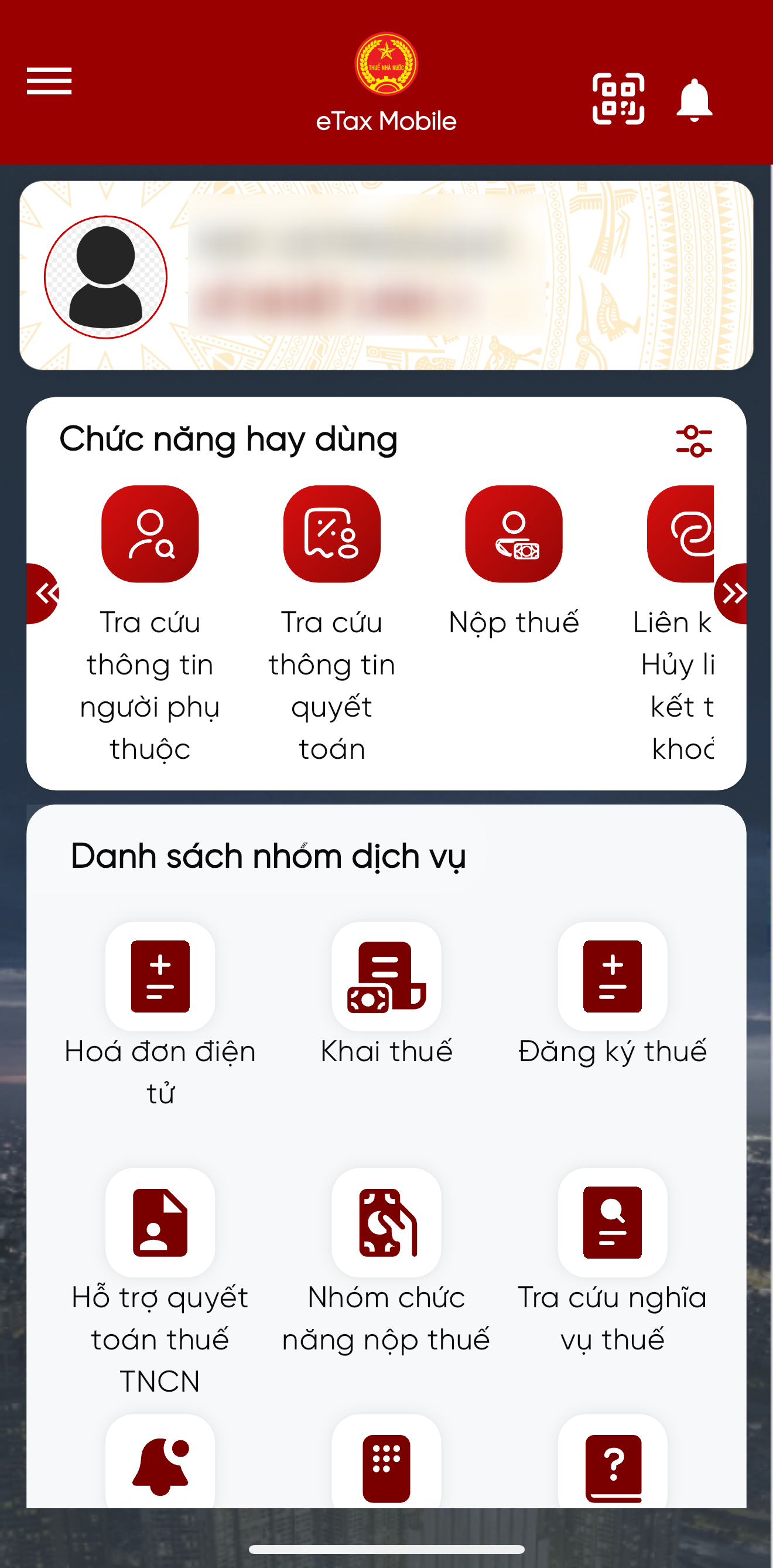The image size is (773, 1568).
Task: Open the bell service group tile
Action: point(160,1464)
